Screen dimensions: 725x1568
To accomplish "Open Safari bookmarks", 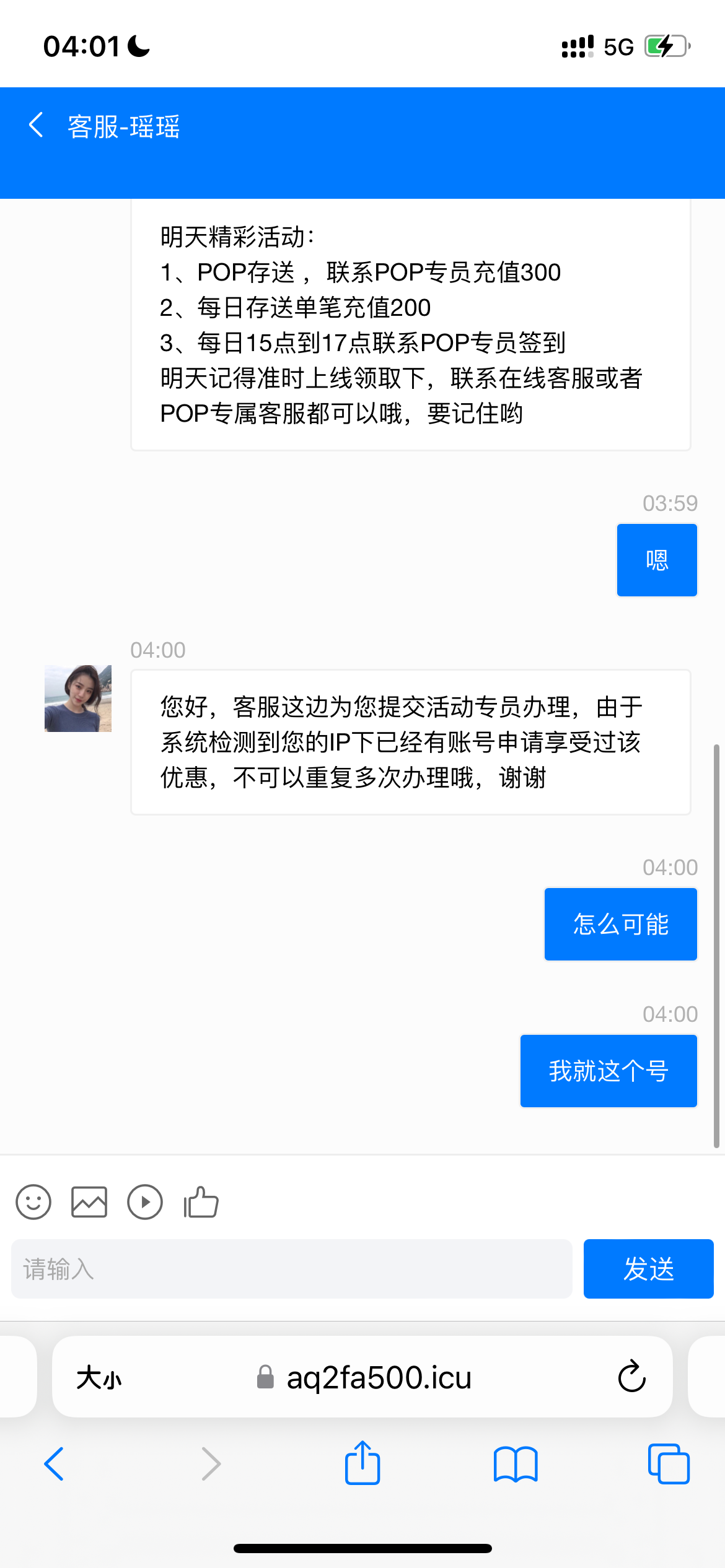I will click(x=515, y=1463).
